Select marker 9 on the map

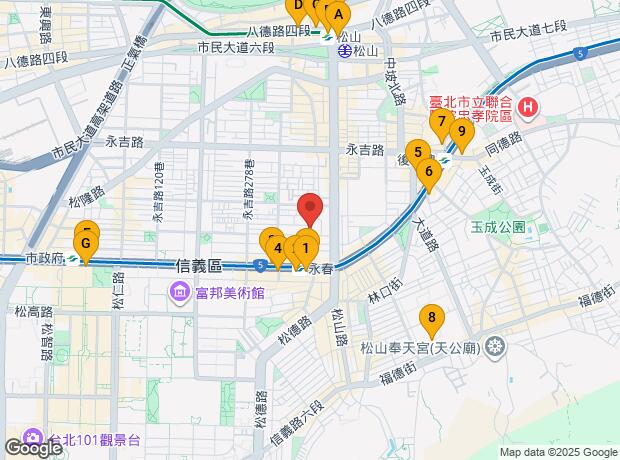pyautogui.click(x=461, y=131)
